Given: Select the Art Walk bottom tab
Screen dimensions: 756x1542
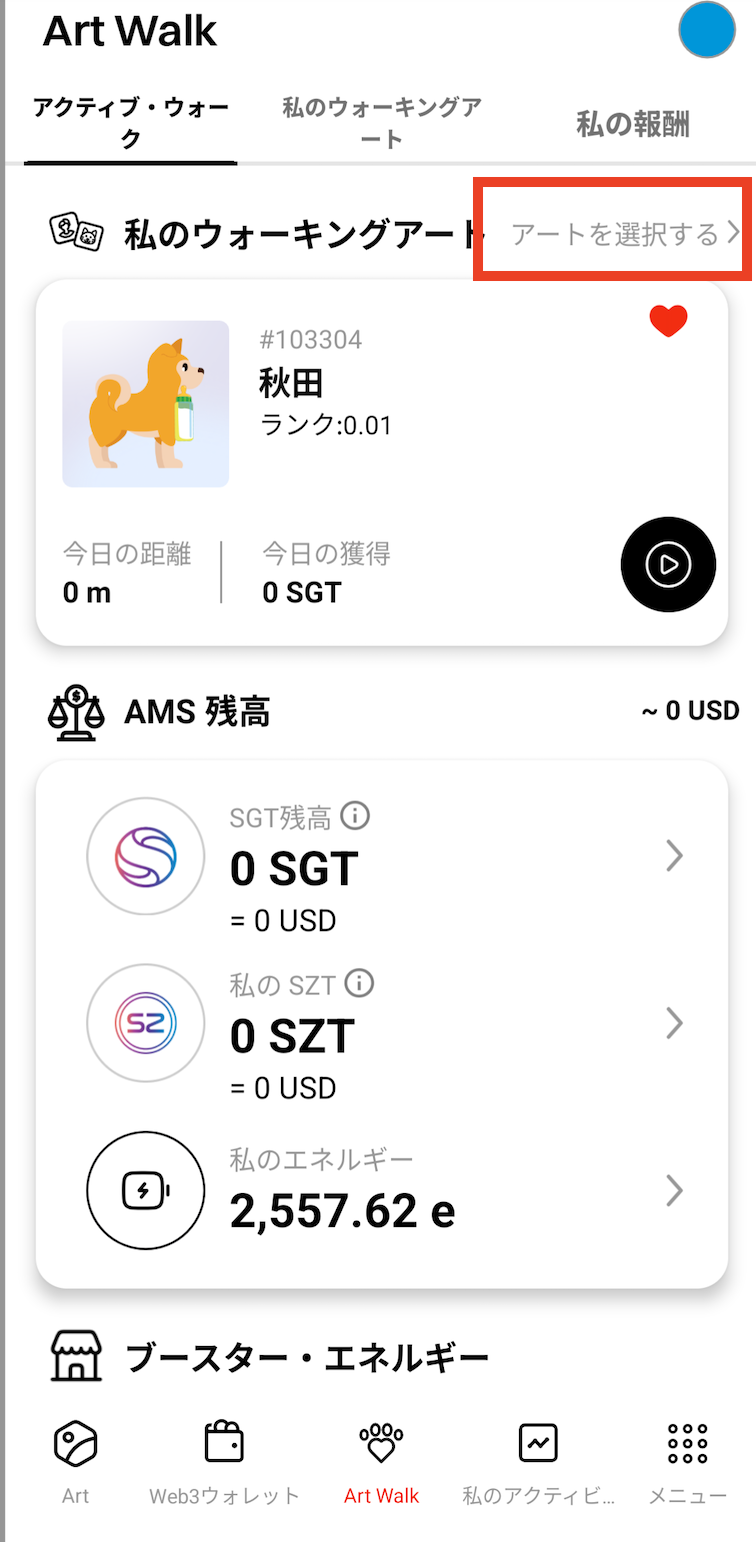Looking at the screenshot, I should [x=381, y=1464].
